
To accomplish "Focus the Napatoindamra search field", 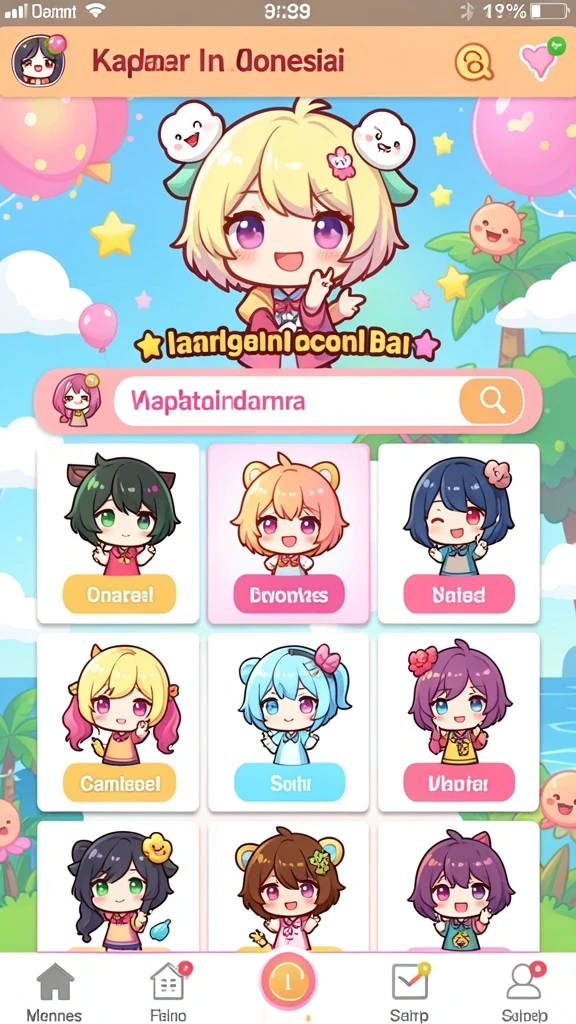I will 285,400.
